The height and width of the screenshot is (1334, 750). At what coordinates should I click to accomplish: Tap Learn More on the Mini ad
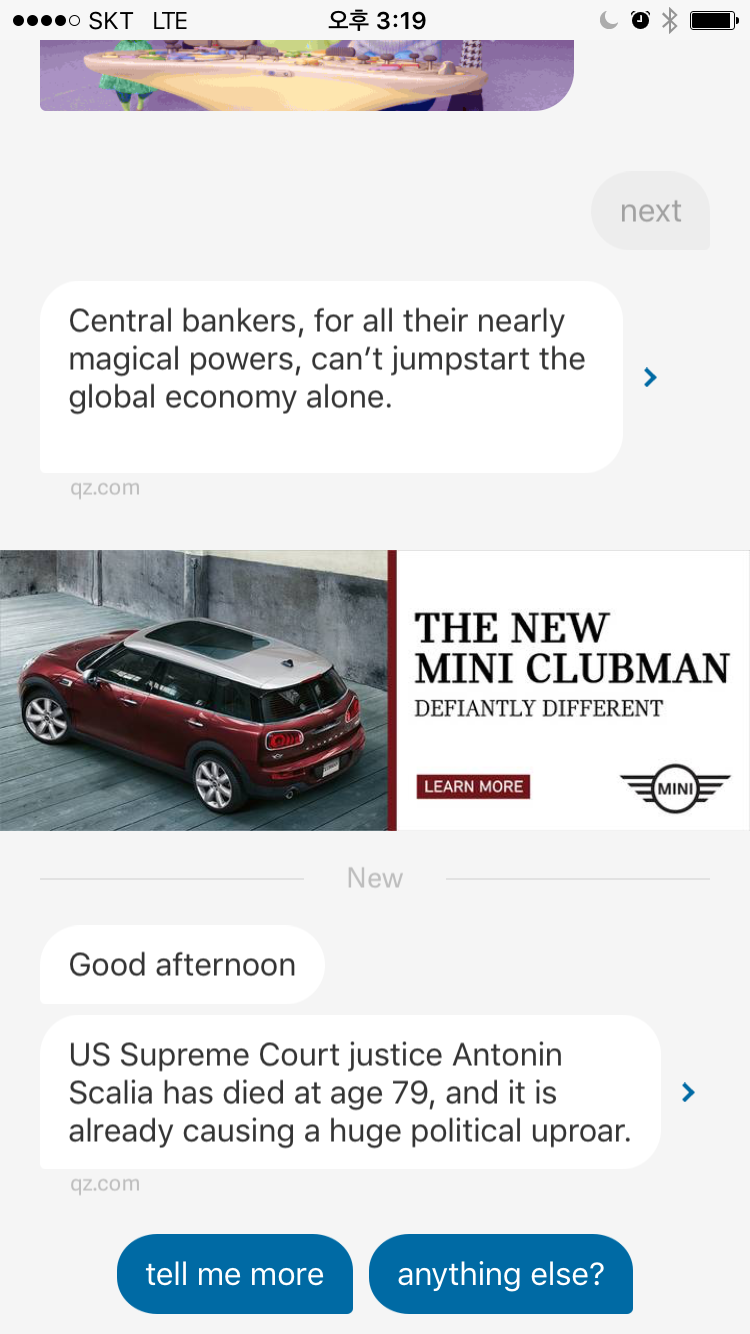coord(473,786)
